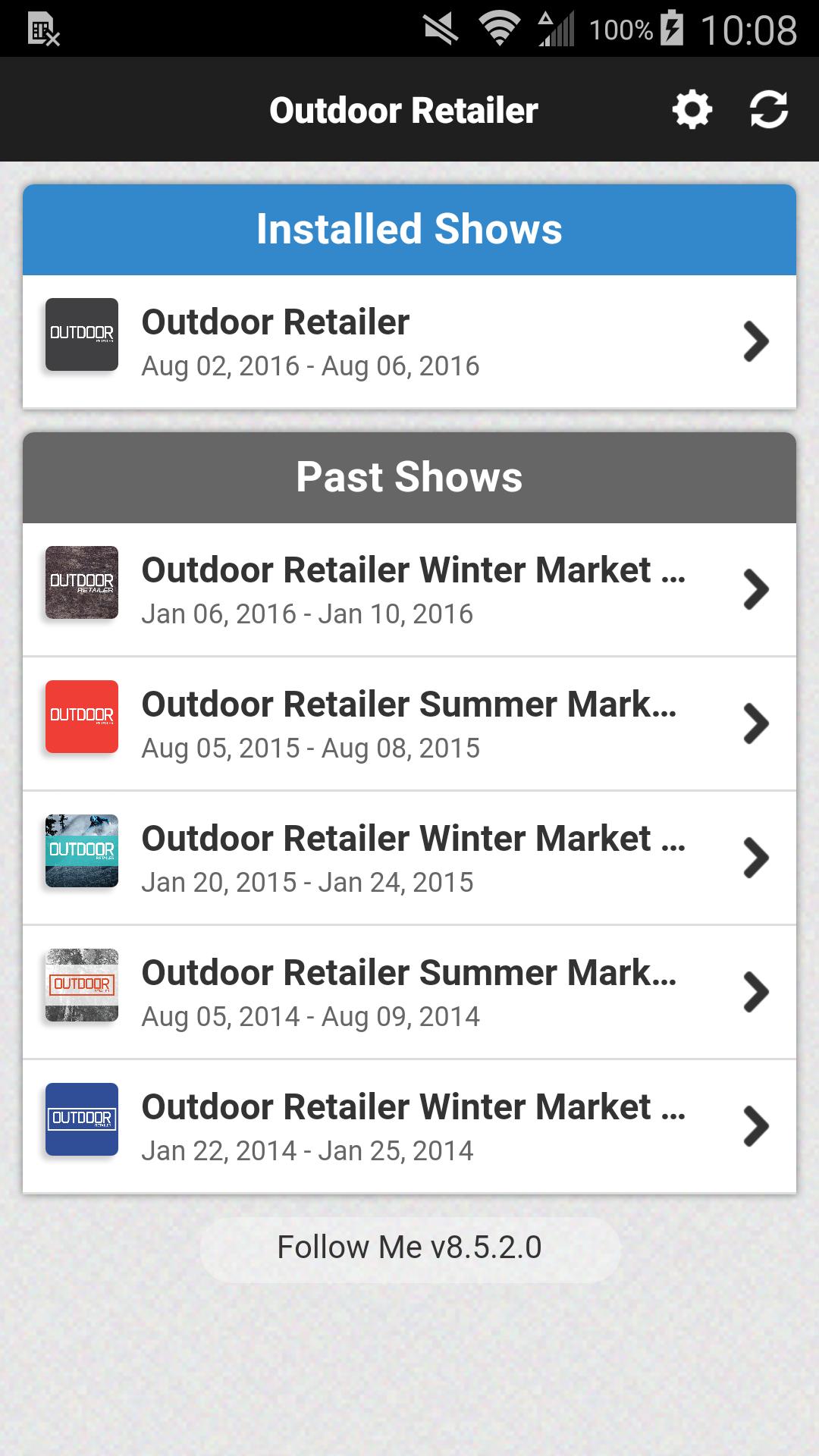The width and height of the screenshot is (819, 1456).
Task: Open Winter Market Jan 2016 via its chevron
Action: coord(755,590)
